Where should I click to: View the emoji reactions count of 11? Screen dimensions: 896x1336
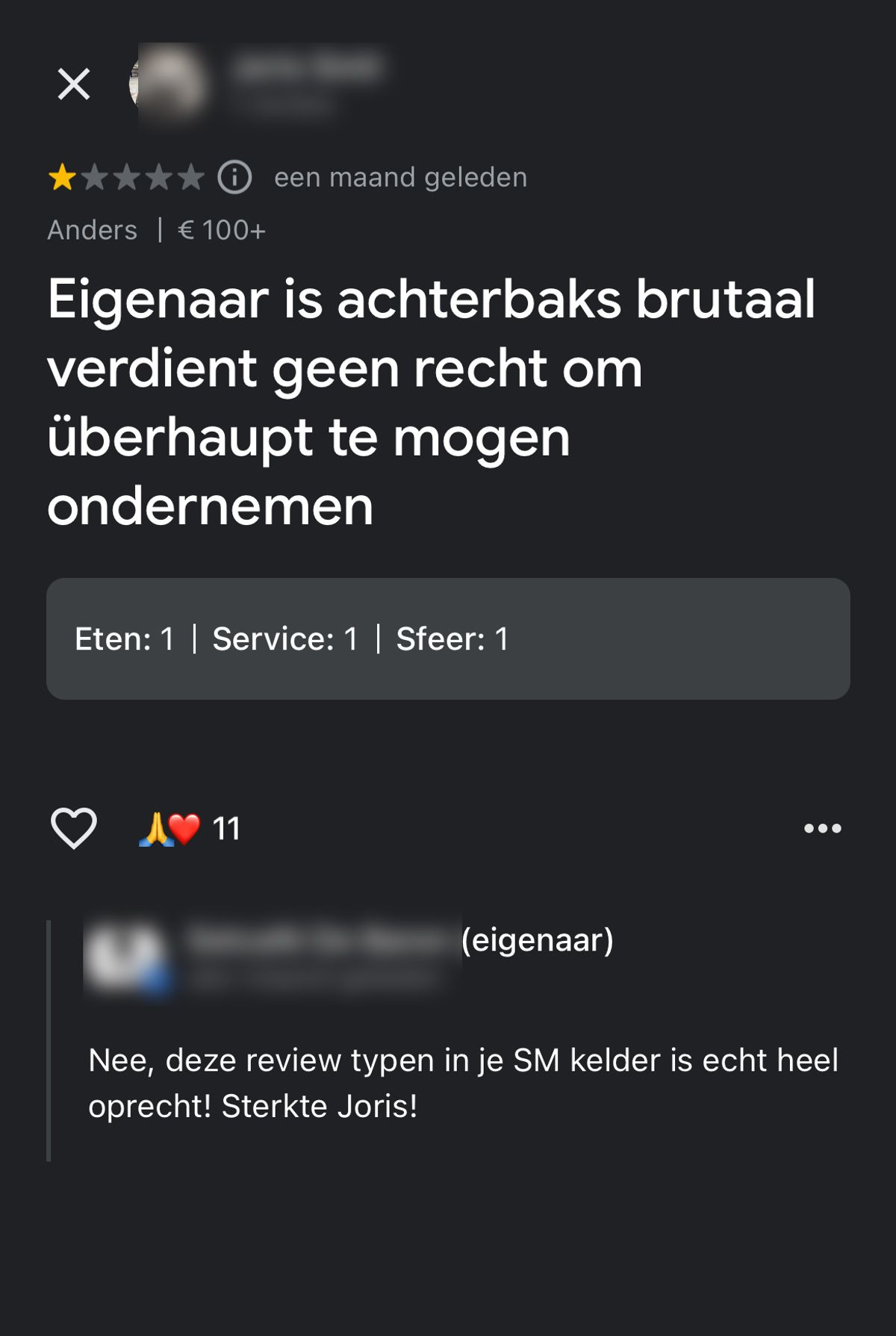[x=191, y=829]
